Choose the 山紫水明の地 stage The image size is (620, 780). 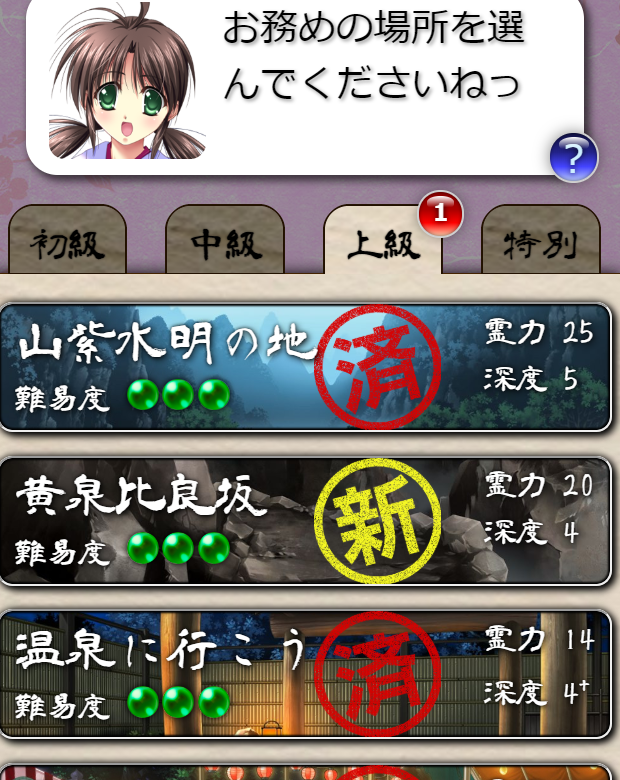click(305, 367)
